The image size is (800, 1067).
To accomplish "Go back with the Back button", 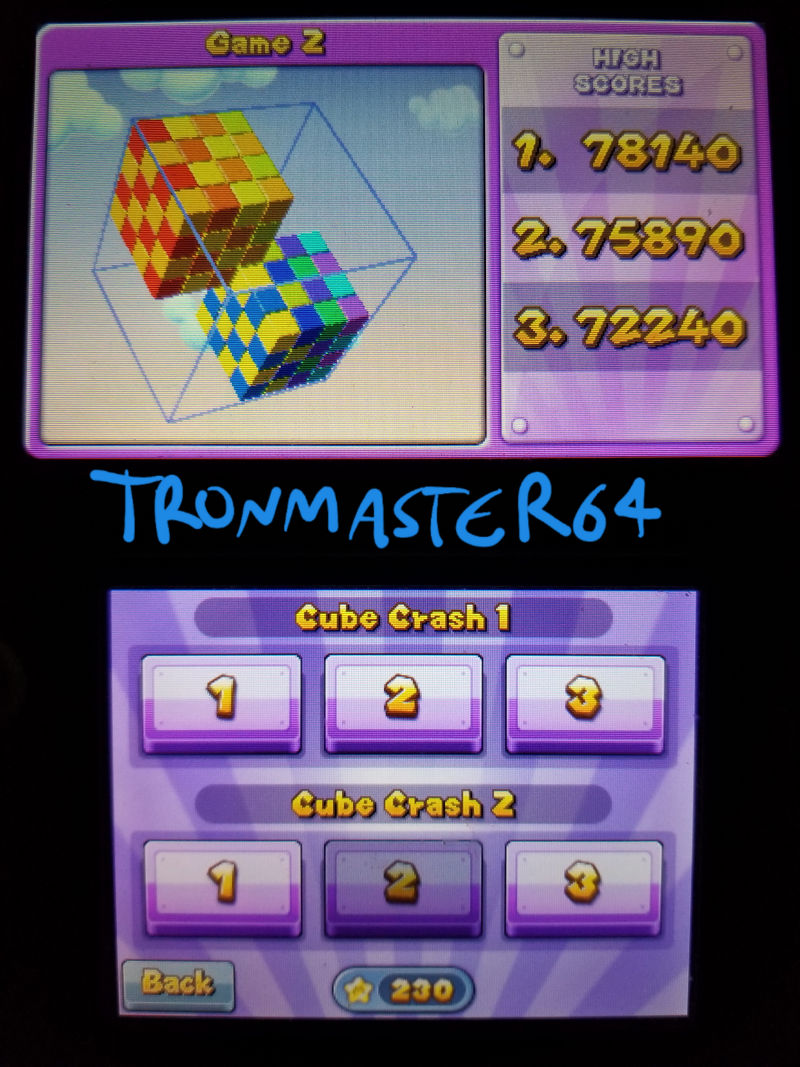I will [178, 985].
